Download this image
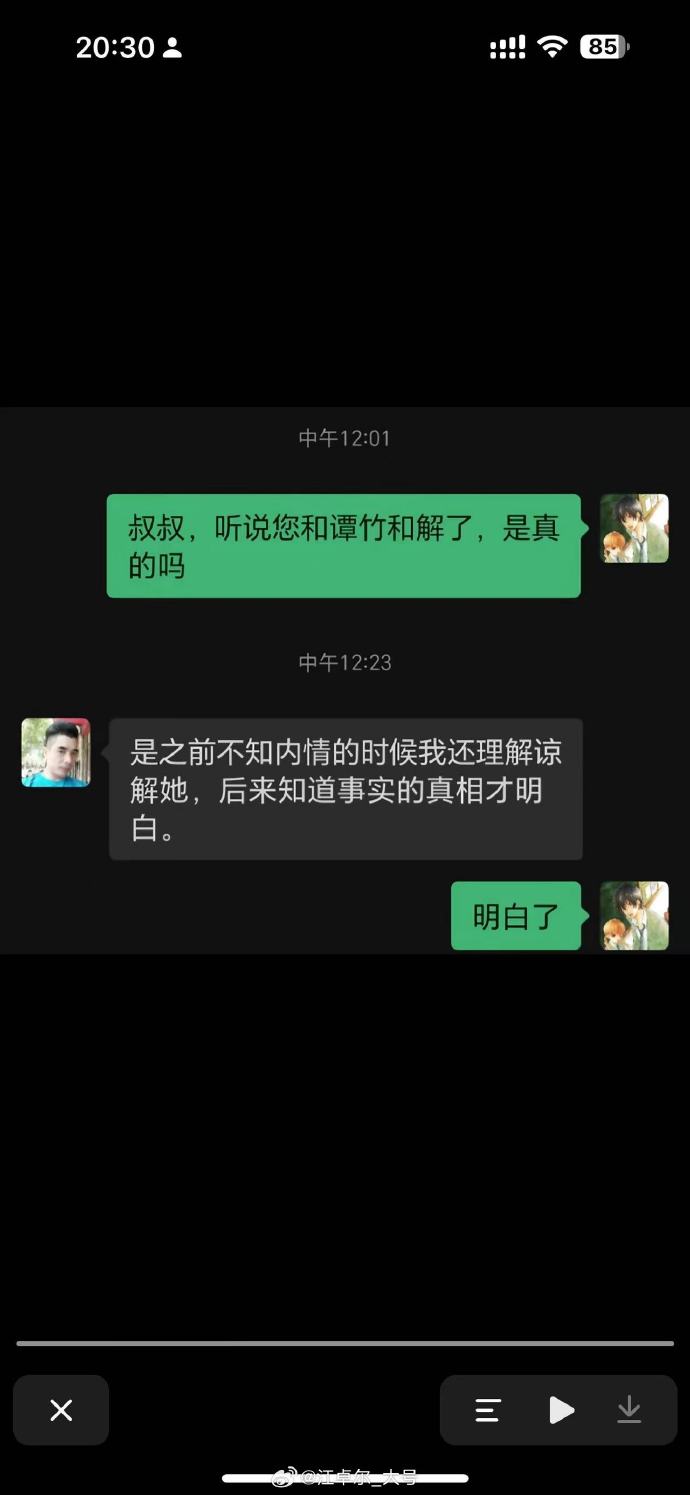 coord(629,1410)
